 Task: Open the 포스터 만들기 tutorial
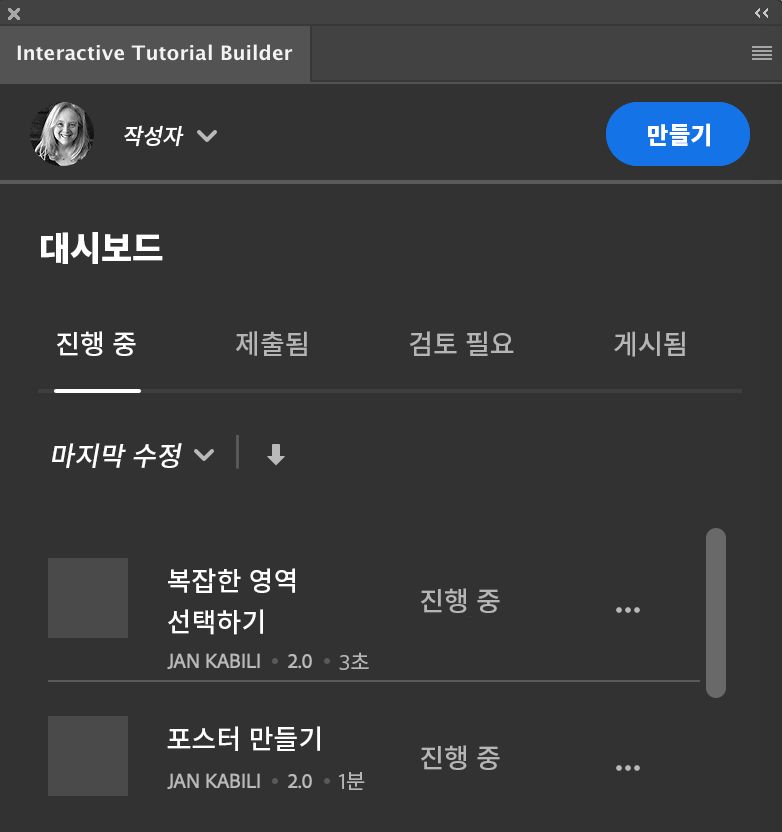pos(244,740)
